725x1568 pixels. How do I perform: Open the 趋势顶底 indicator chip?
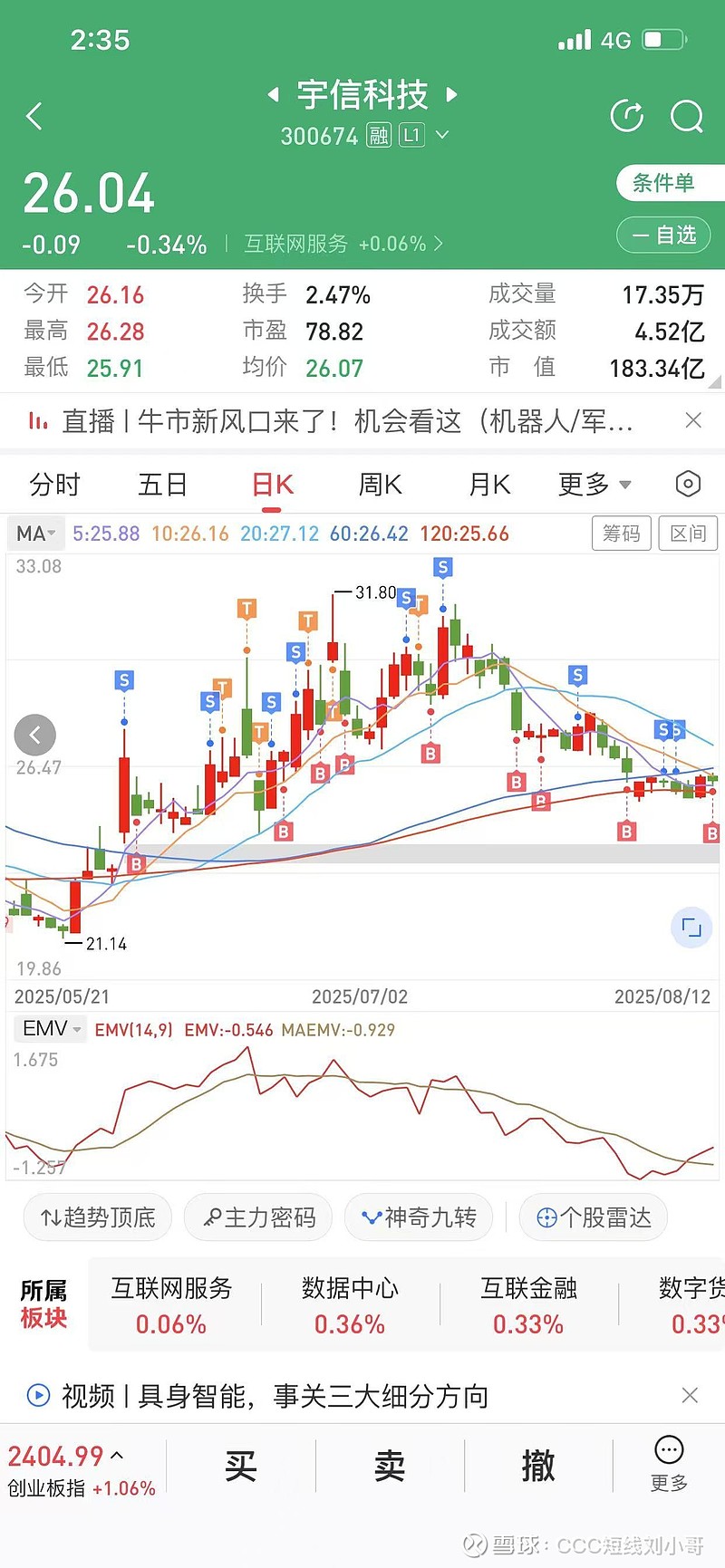pyautogui.click(x=98, y=1217)
